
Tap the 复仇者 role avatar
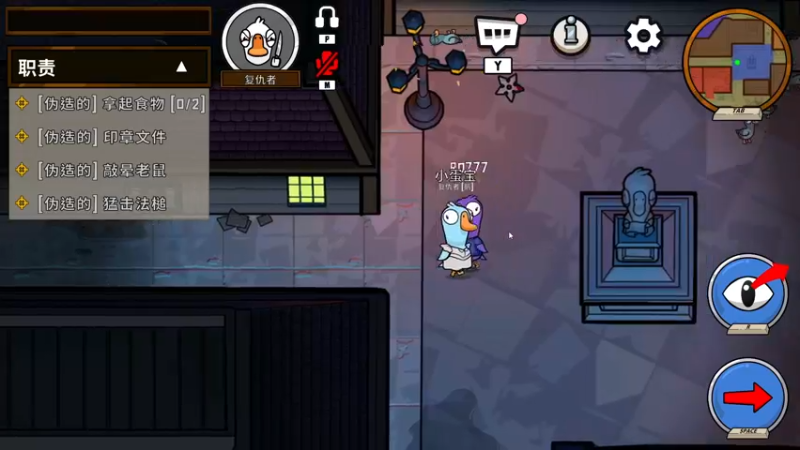pyautogui.click(x=259, y=40)
